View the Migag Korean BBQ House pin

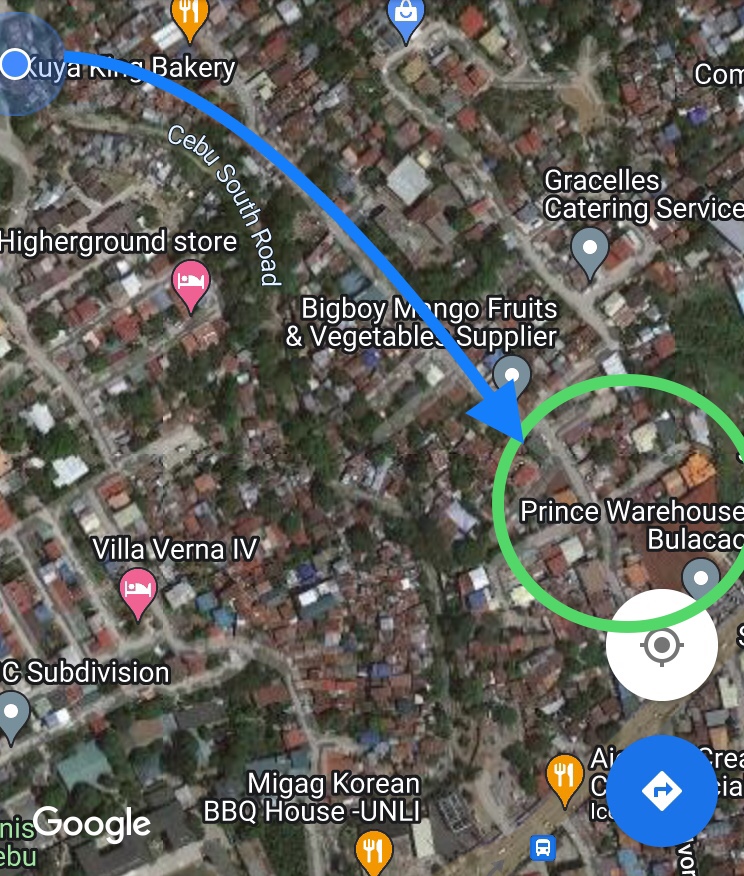(374, 851)
